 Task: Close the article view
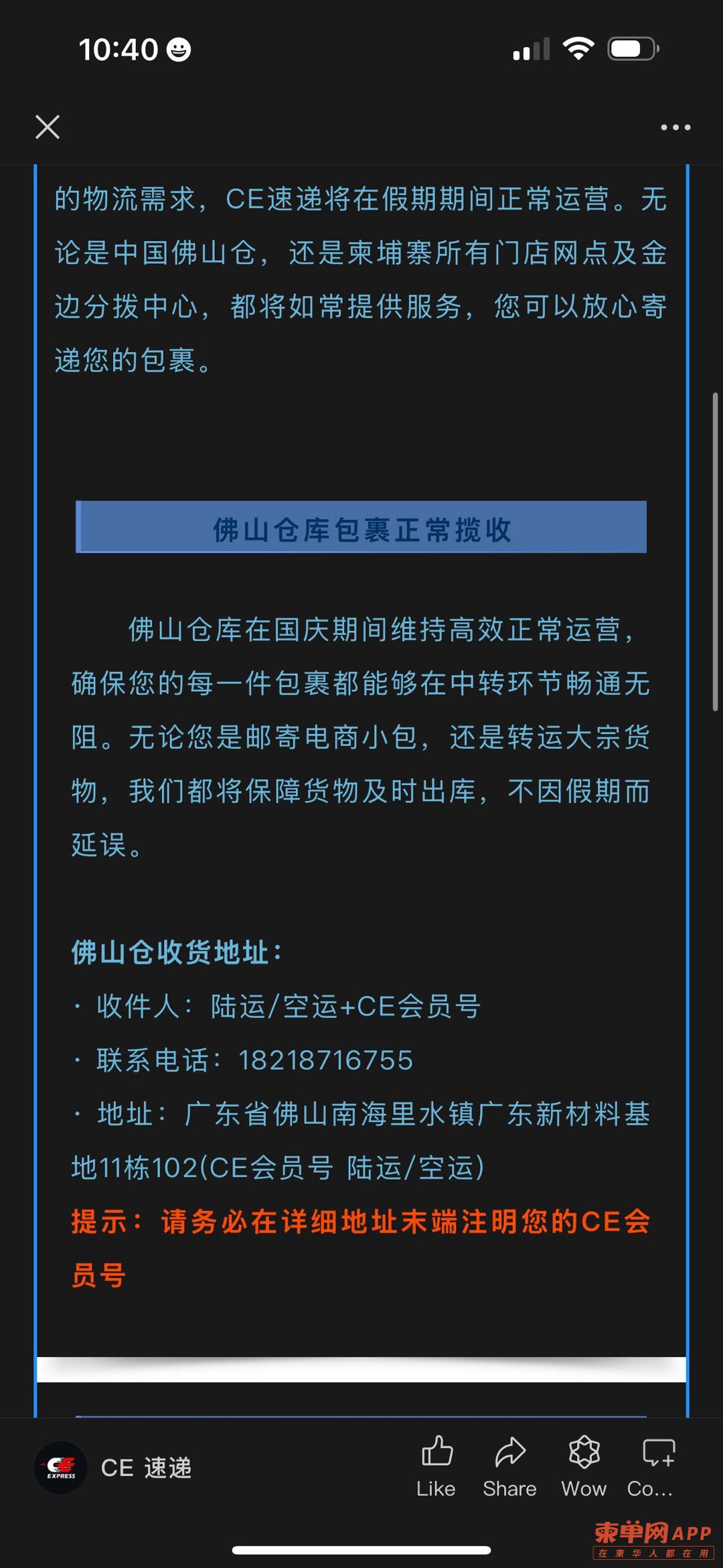click(48, 127)
